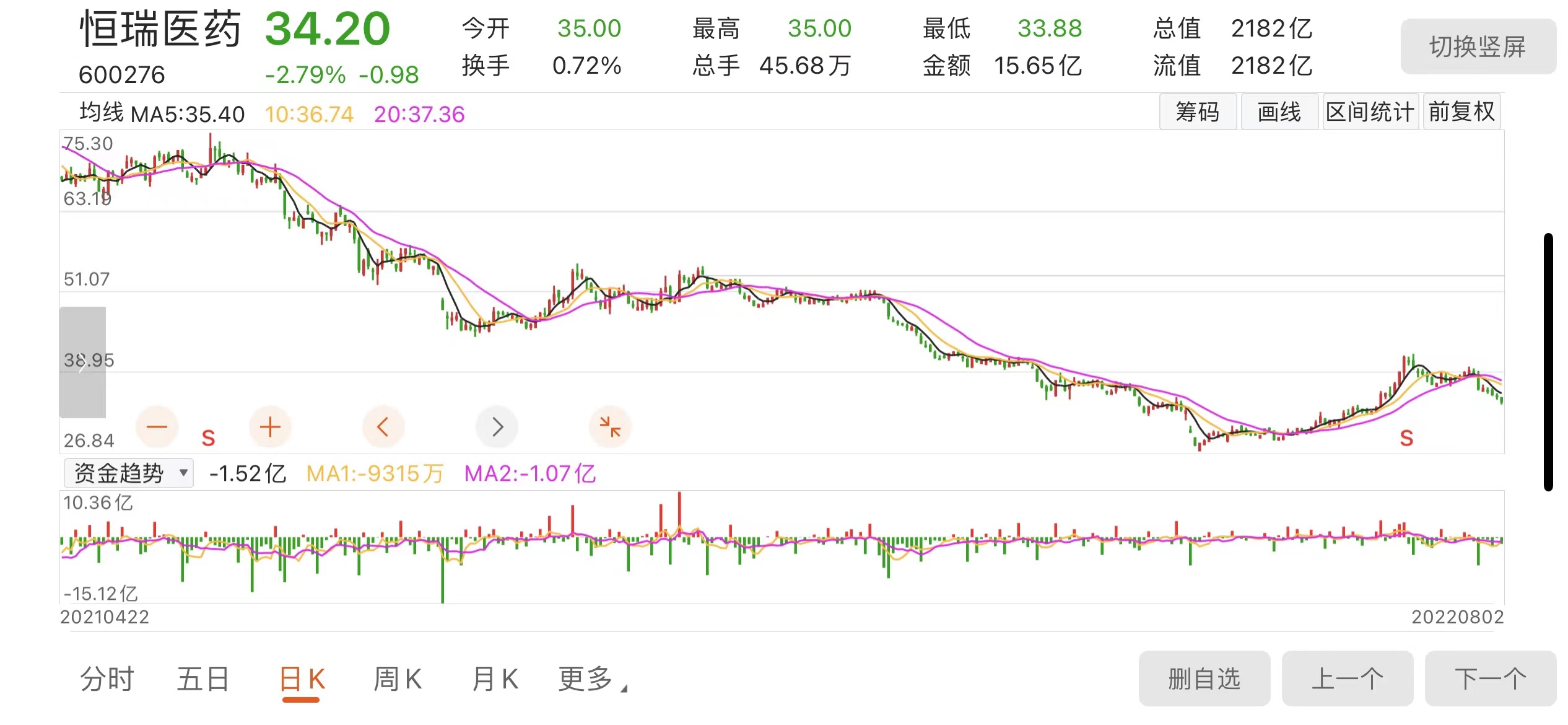Open the 资金趋势 indicator dropdown
The width and height of the screenshot is (1568, 725).
129,473
